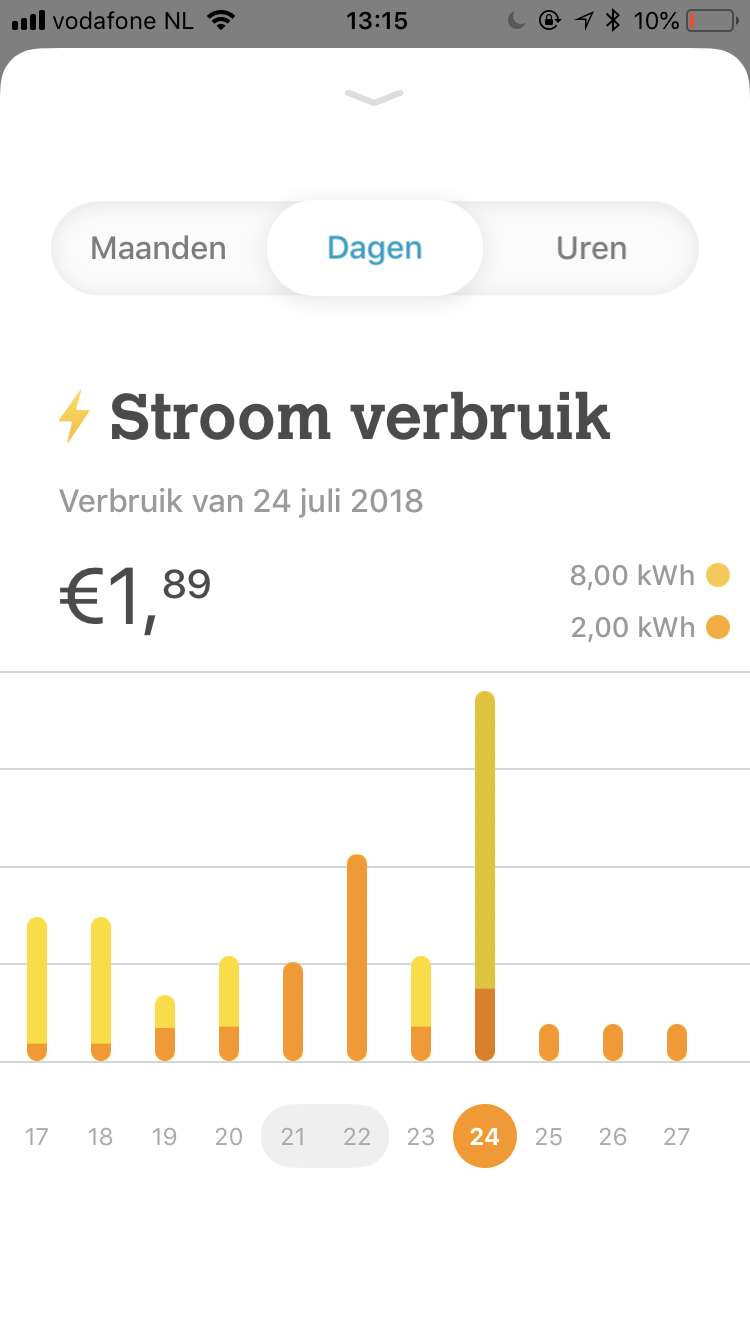Switch to the Maanden tab
The height and width of the screenshot is (1334, 750).
point(159,248)
